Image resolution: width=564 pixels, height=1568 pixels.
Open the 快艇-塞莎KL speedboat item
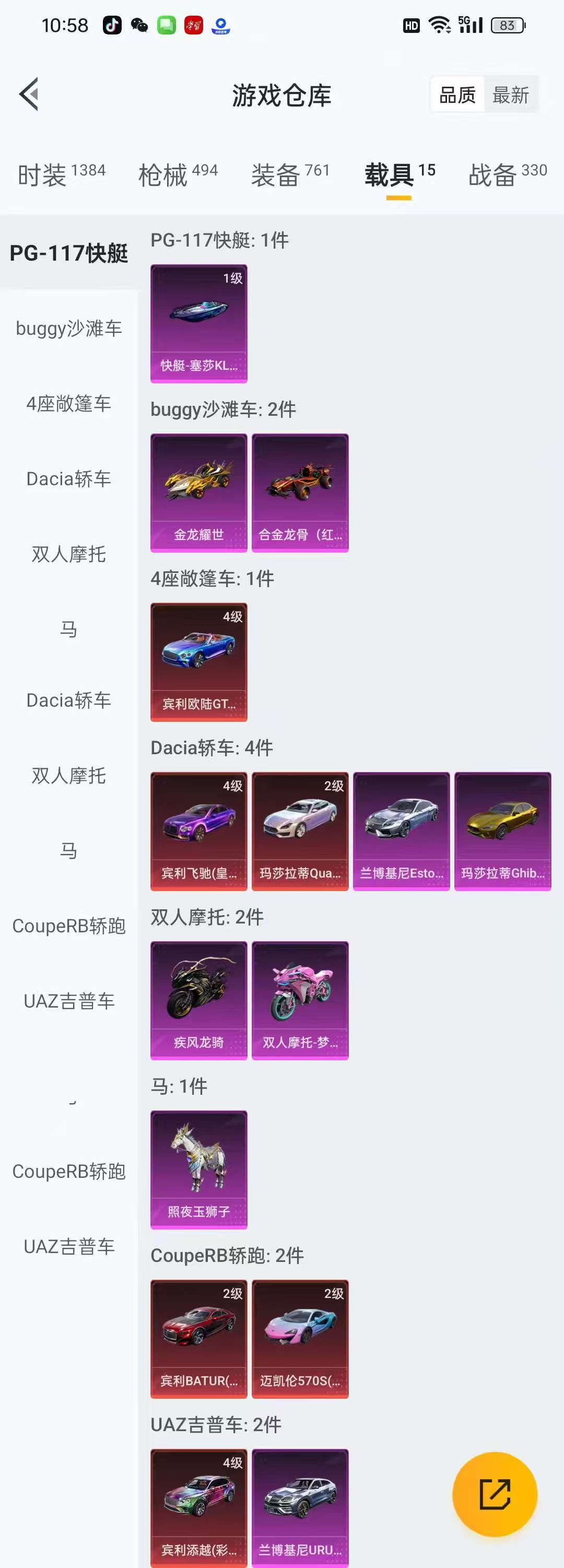199,323
